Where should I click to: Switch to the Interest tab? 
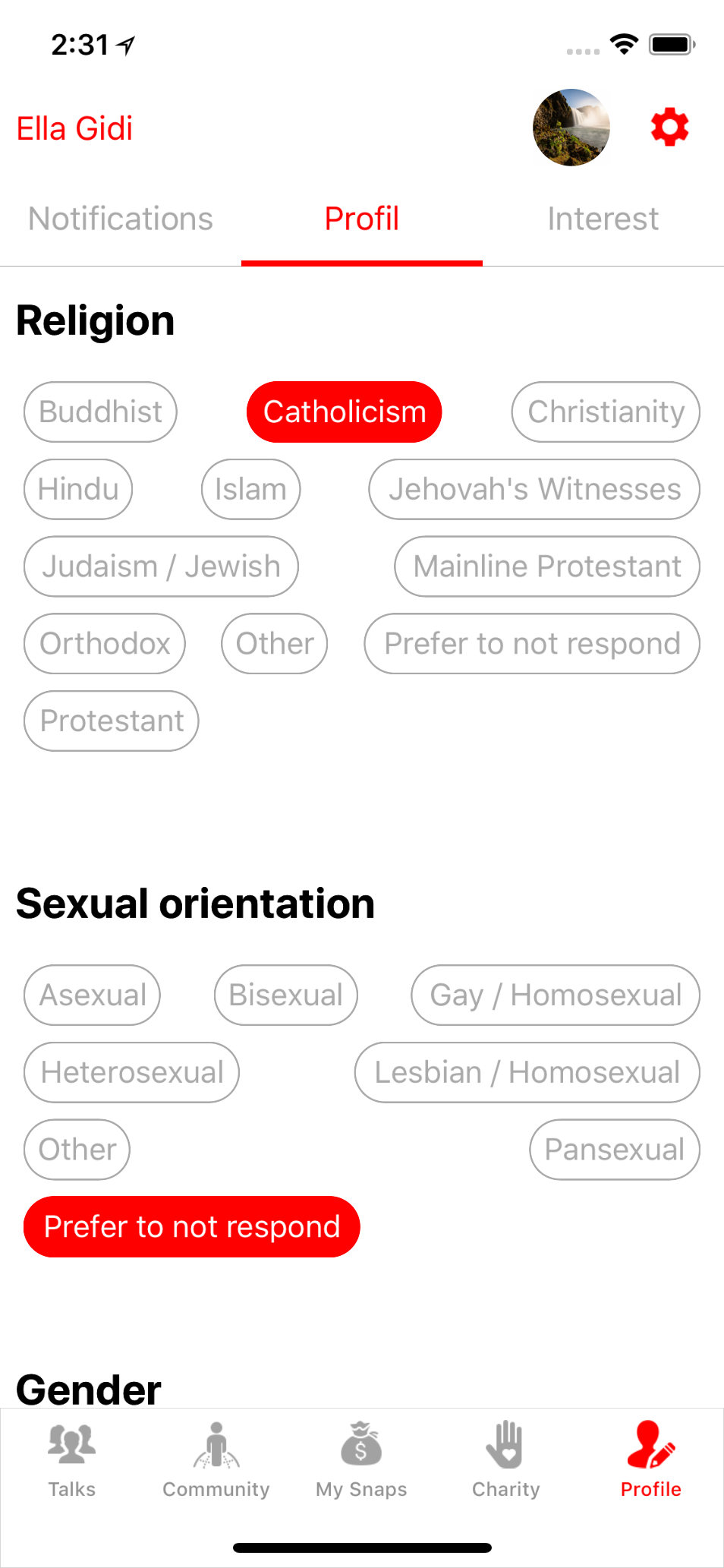point(603,219)
